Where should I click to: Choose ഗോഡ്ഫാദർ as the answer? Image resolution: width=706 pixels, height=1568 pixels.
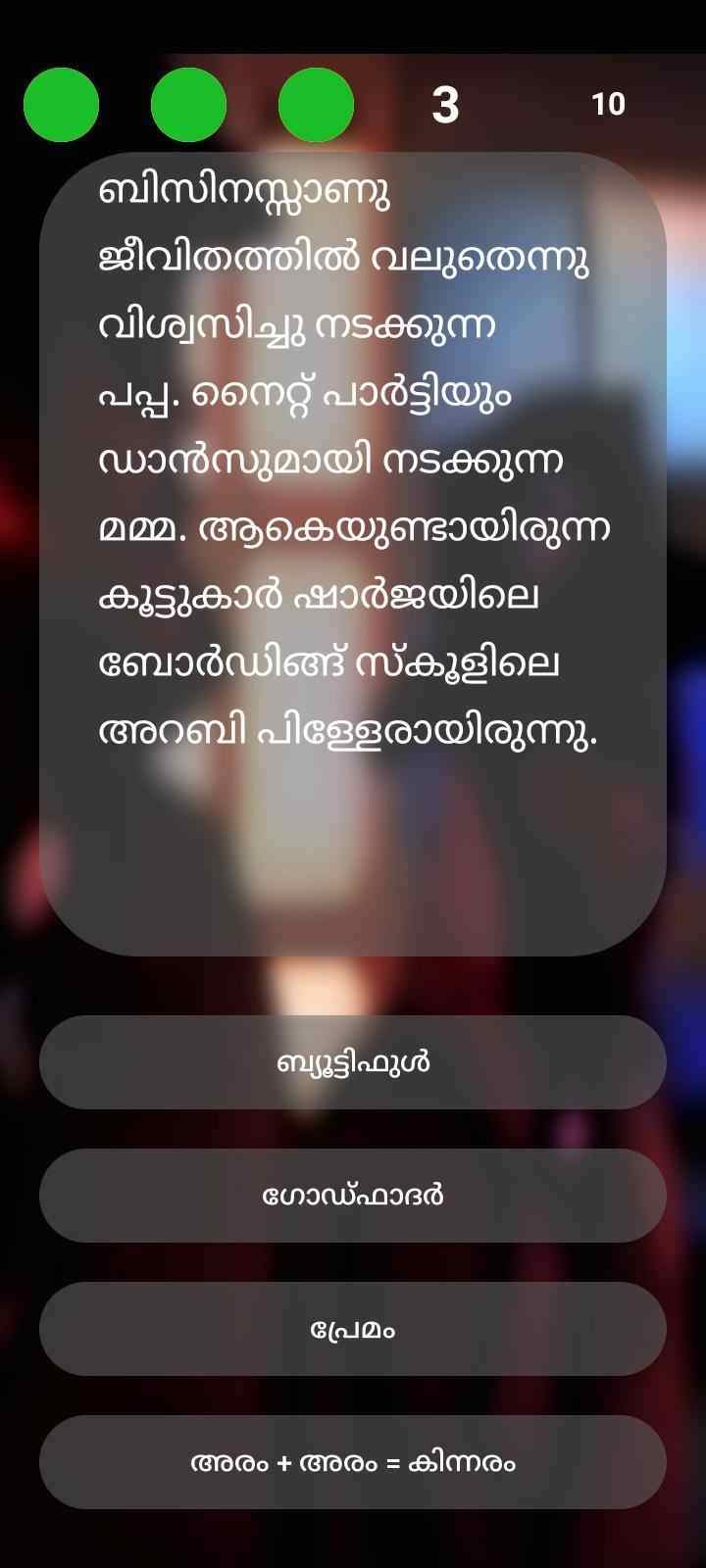click(x=353, y=1196)
